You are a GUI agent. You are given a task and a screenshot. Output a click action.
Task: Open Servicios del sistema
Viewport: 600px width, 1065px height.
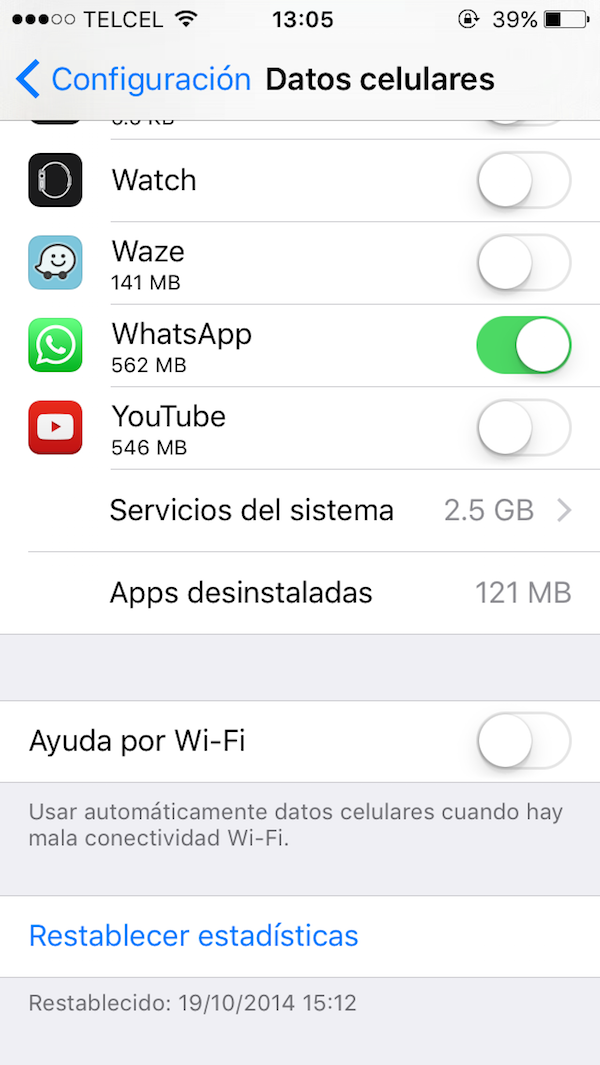point(340,510)
